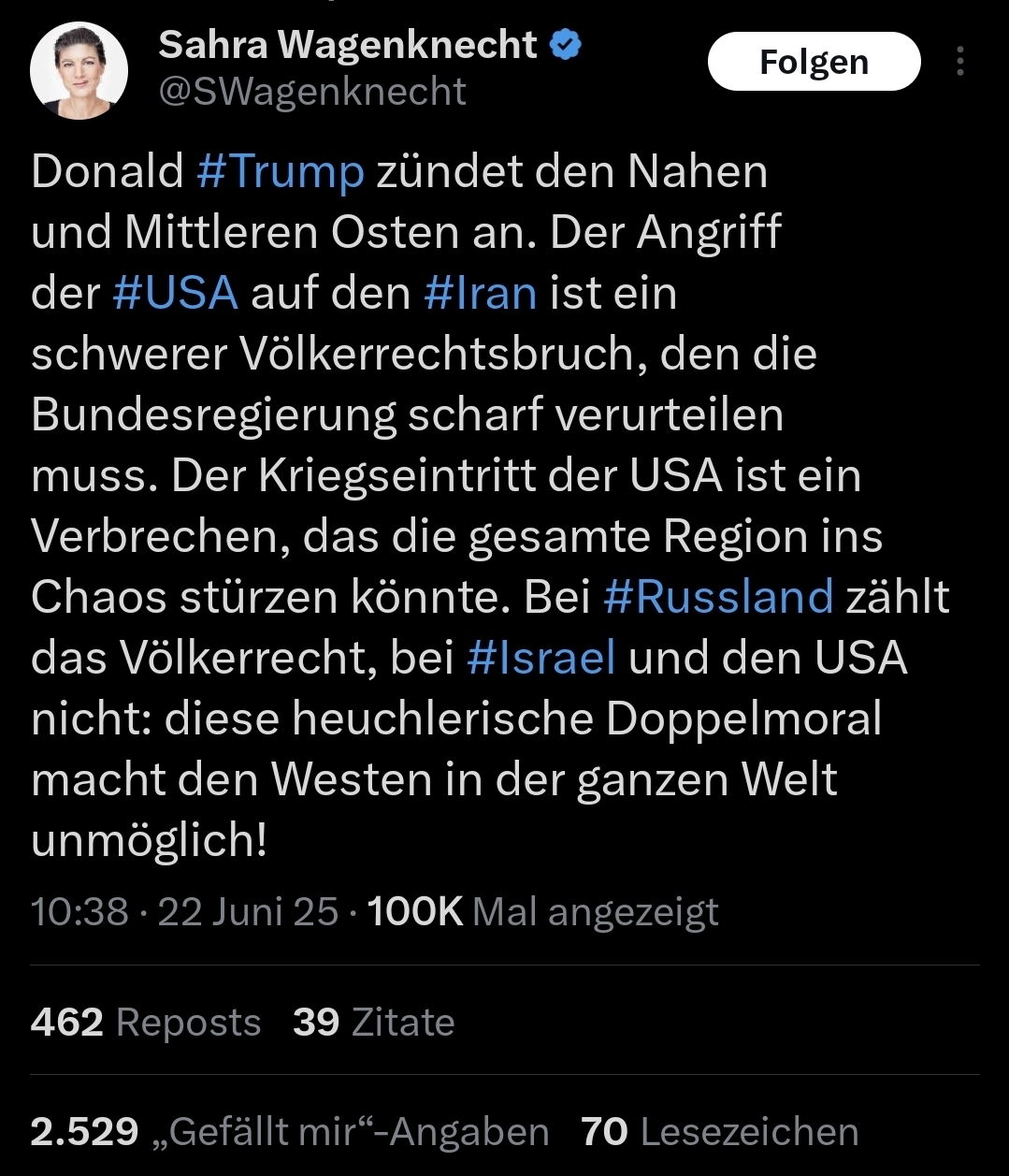Image resolution: width=1009 pixels, height=1176 pixels.
Task: View the 462 Reposts list
Action: coord(145,1022)
